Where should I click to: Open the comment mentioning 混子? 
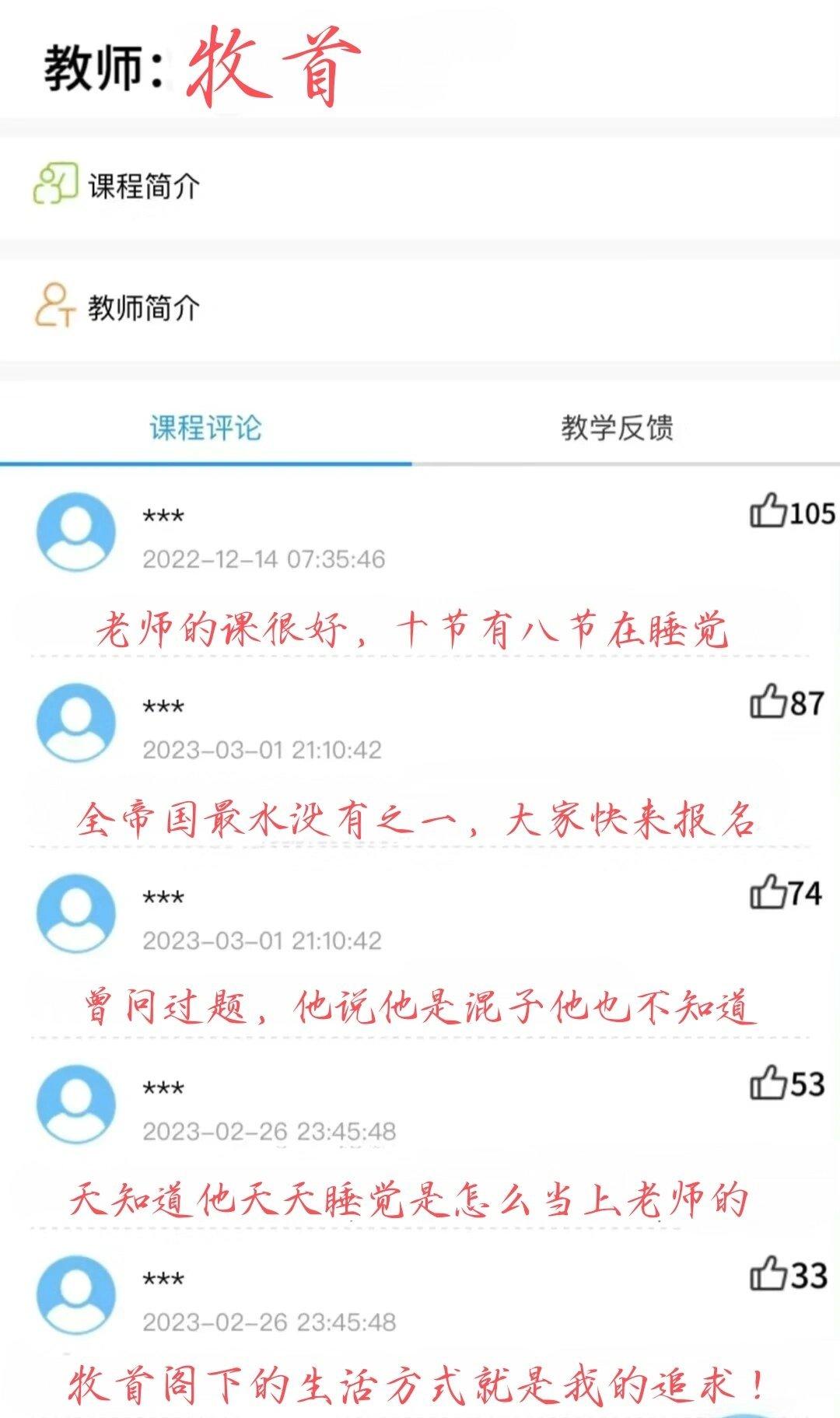(x=412, y=1003)
